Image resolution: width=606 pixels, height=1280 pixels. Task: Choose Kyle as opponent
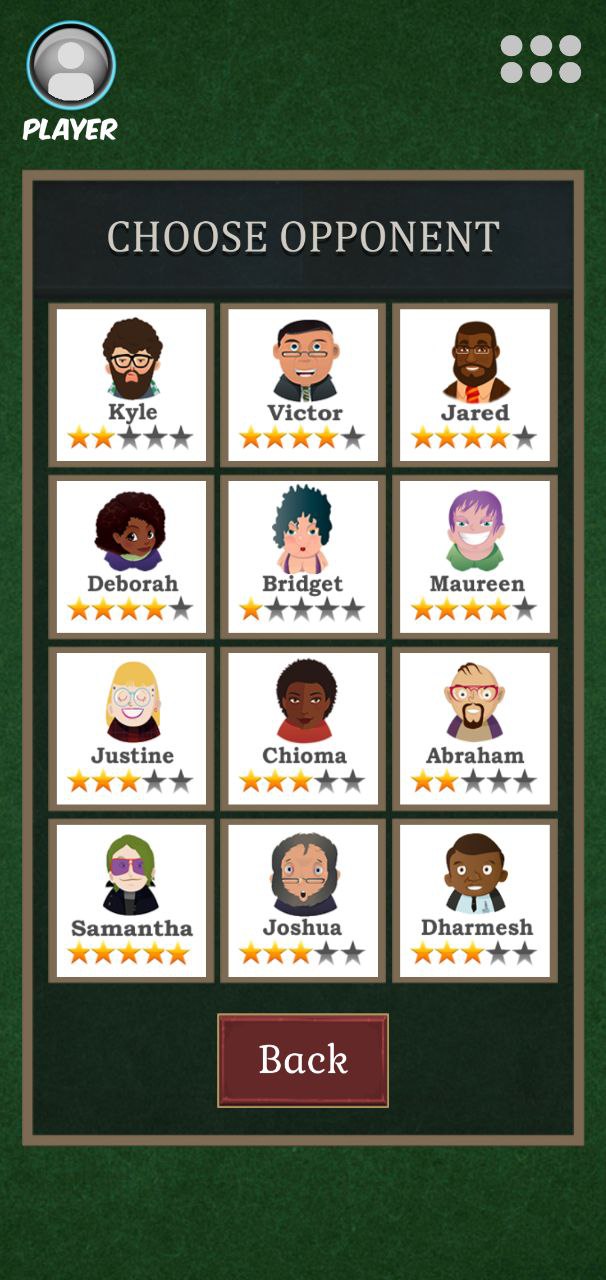[131, 385]
